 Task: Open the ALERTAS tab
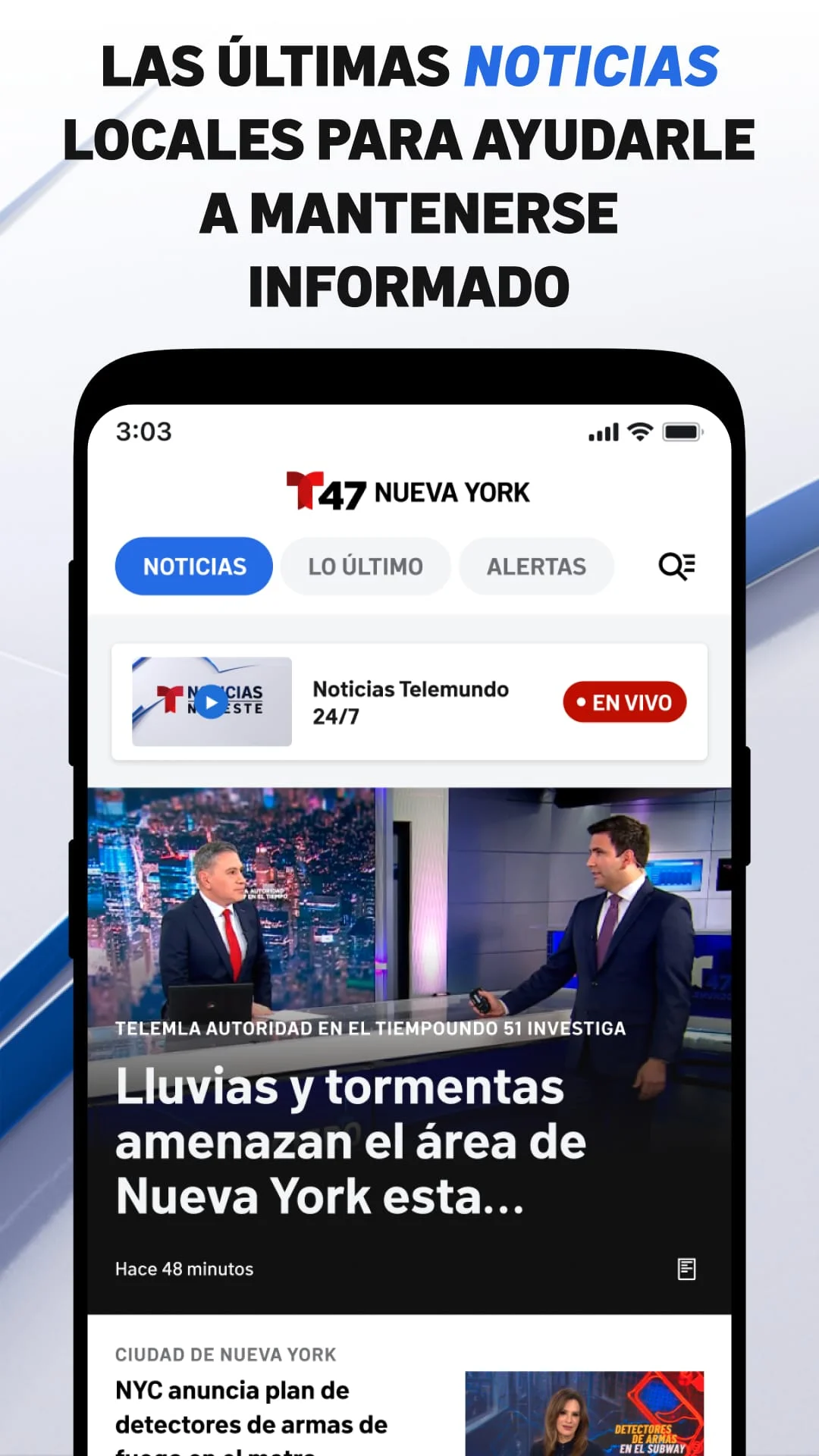pyautogui.click(x=537, y=565)
